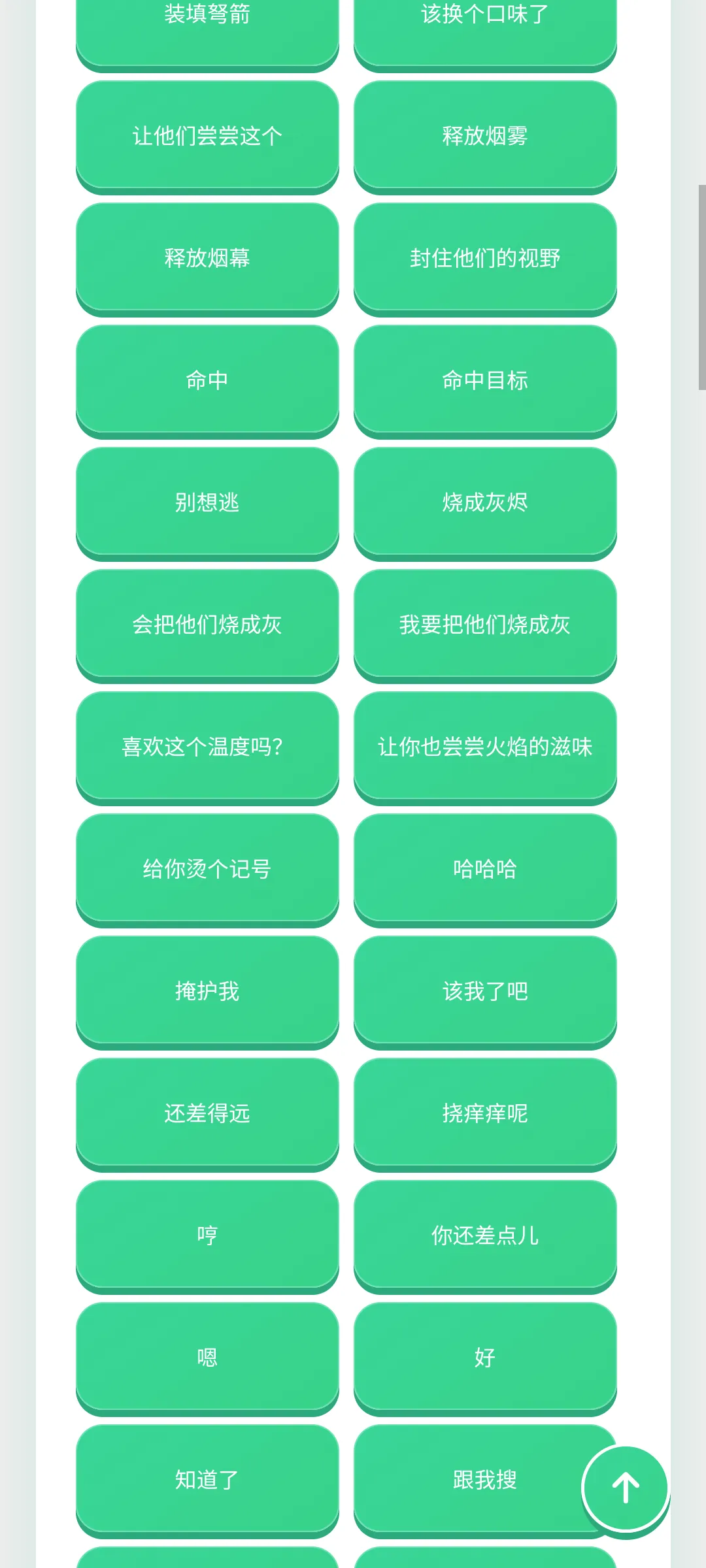Viewport: 706px width, 1568px height.
Task: Tap the 释放烟幕 button
Action: pyautogui.click(x=207, y=259)
